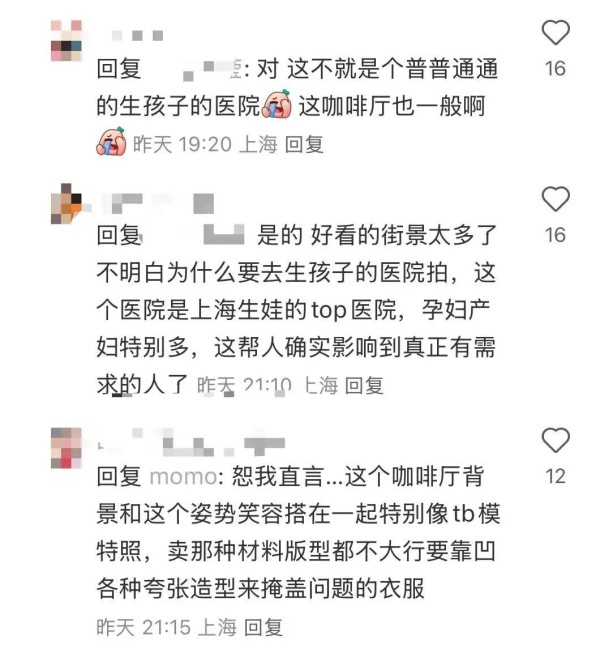Like the comment about 上海生娃的top医院
Viewport: 600px width, 653px height.
pos(555,199)
